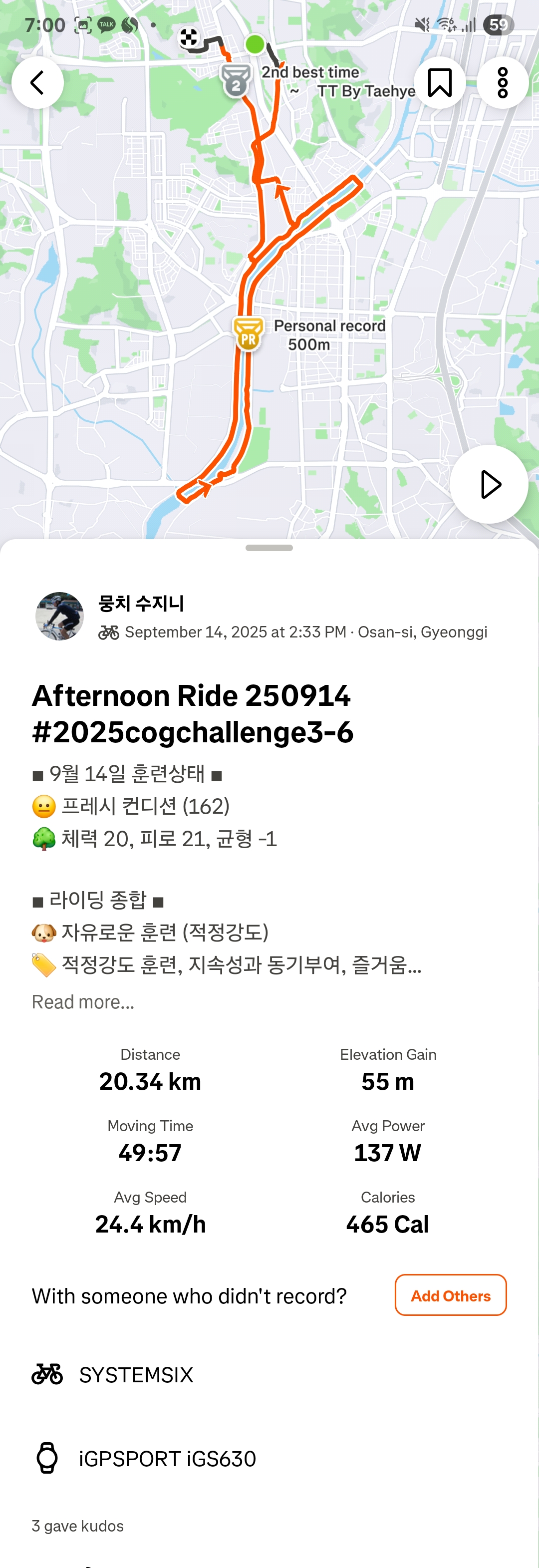Play the route flyover animation
539x1568 pixels.
489,485
